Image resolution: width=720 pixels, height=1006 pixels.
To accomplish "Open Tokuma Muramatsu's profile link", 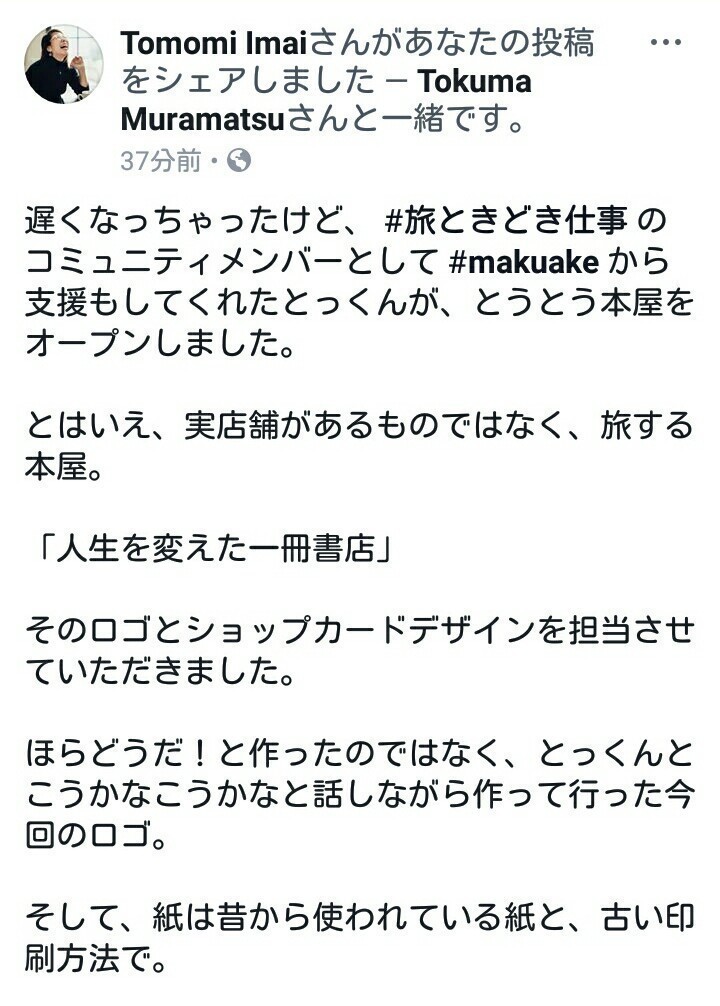I will pyautogui.click(x=203, y=119).
